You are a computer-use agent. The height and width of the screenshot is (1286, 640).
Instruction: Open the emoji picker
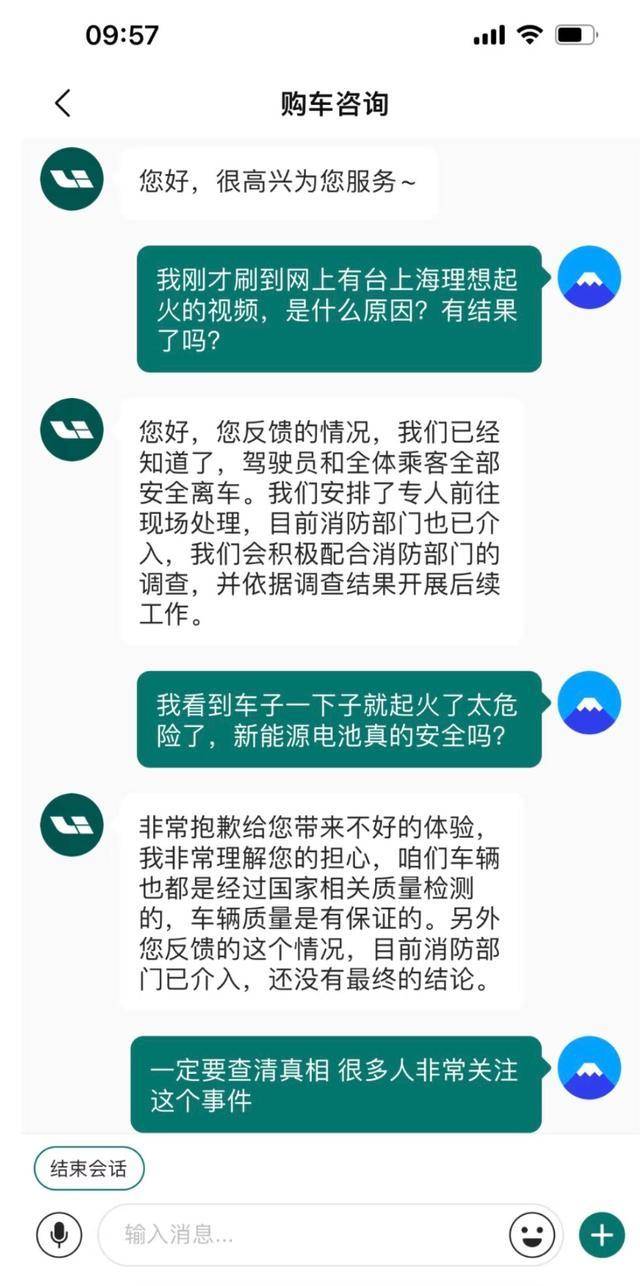pos(531,1235)
